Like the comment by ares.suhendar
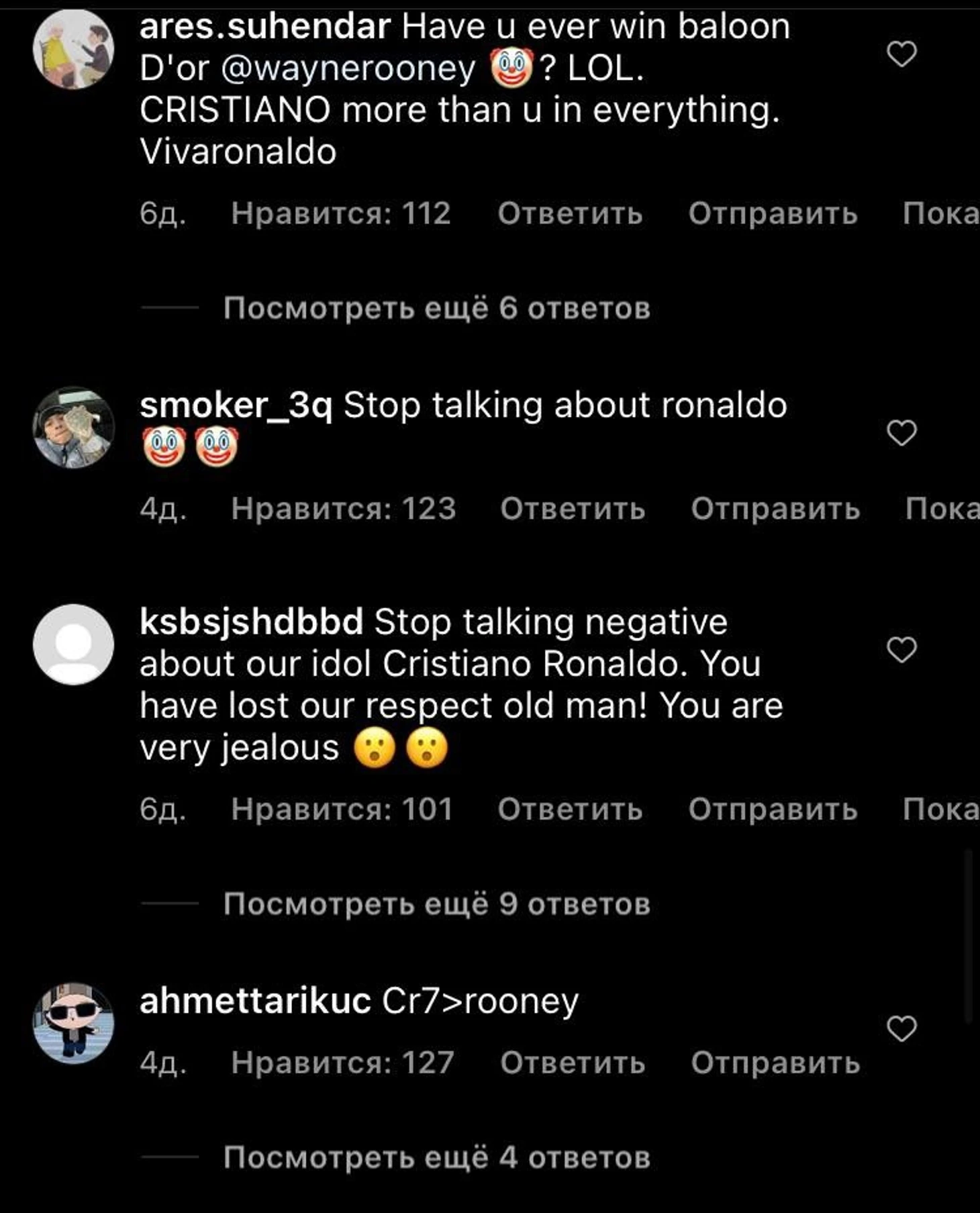The width and height of the screenshot is (980, 1213). [x=901, y=54]
